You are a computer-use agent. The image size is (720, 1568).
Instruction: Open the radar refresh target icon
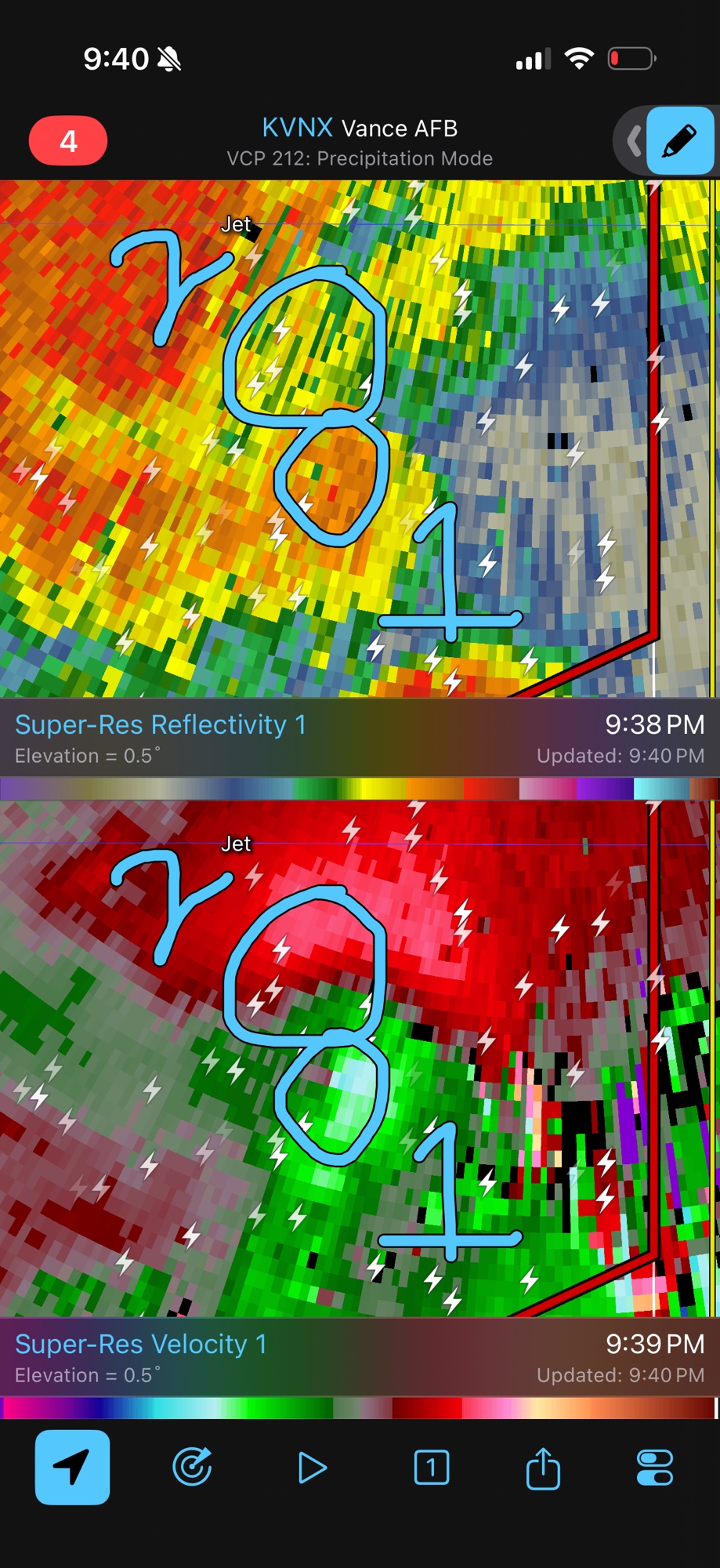pos(192,1467)
